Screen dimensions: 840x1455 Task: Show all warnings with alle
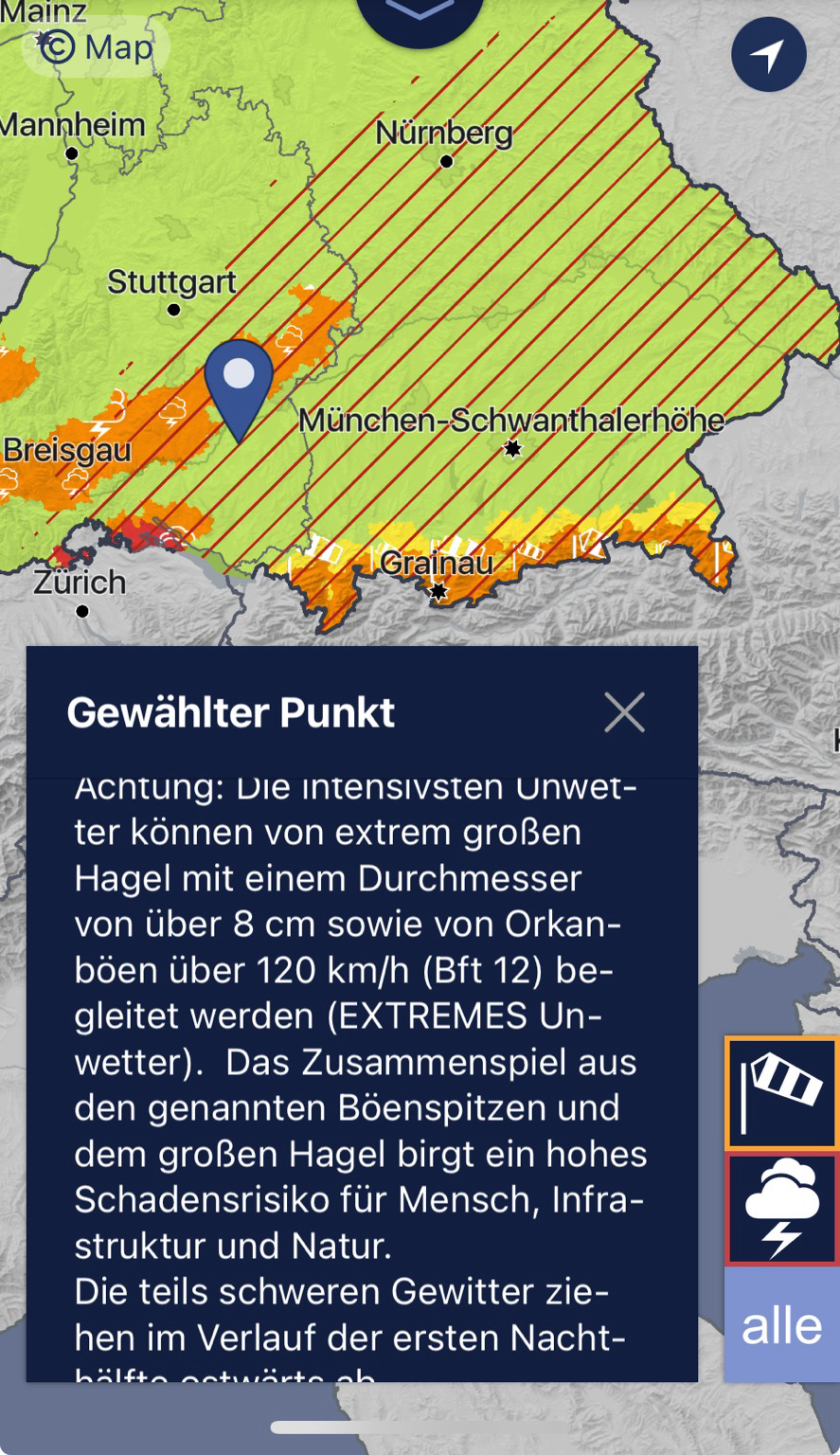pyautogui.click(x=782, y=1325)
